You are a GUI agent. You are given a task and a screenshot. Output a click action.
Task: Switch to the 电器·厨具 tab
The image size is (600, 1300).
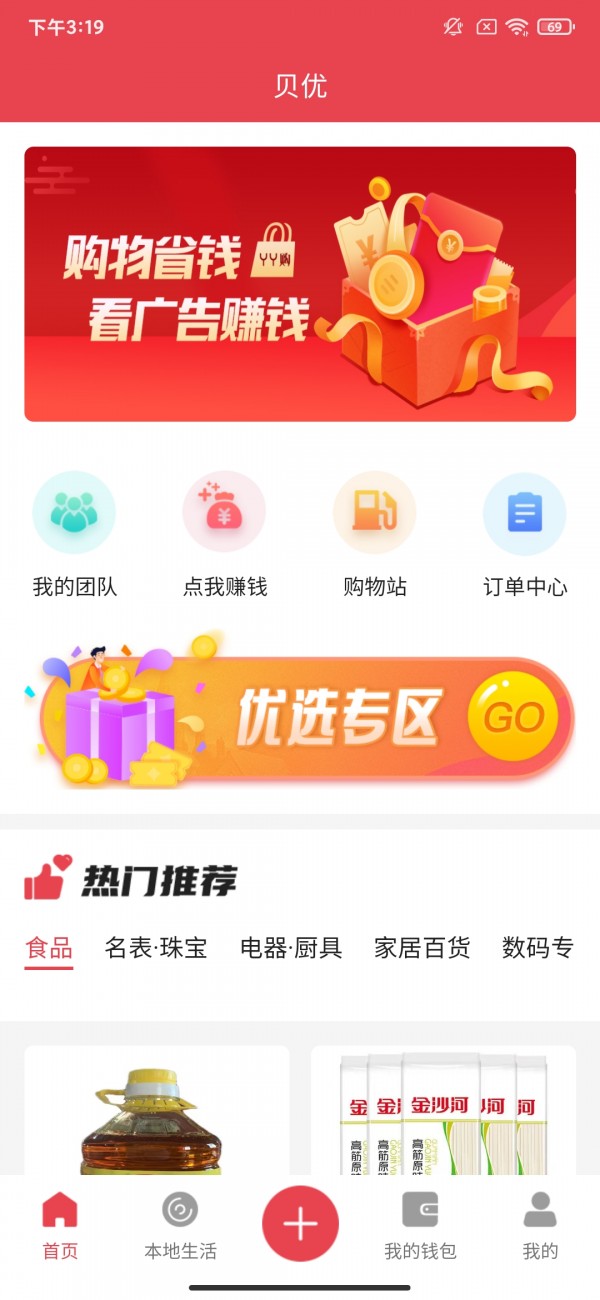(x=291, y=948)
